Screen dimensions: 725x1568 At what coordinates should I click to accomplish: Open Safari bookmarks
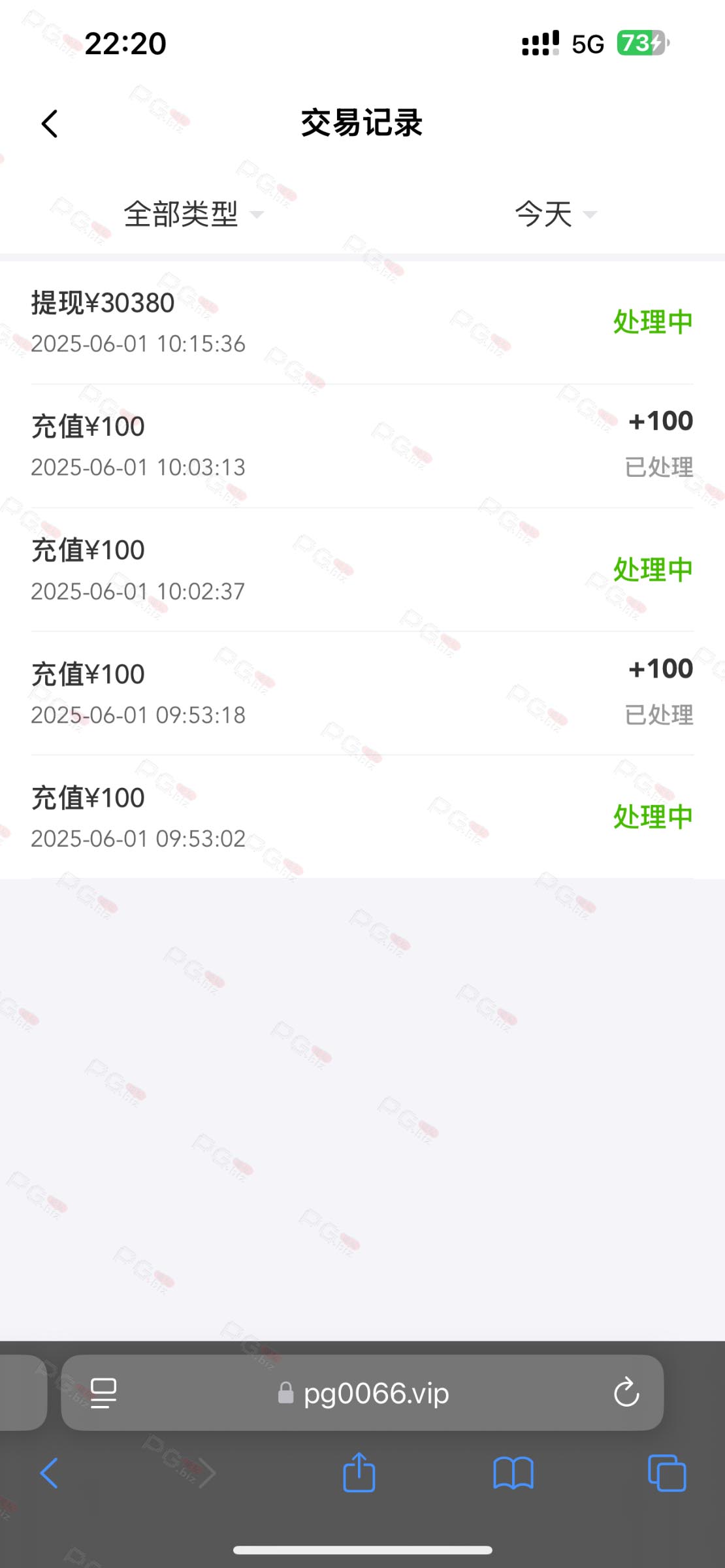[x=513, y=1473]
